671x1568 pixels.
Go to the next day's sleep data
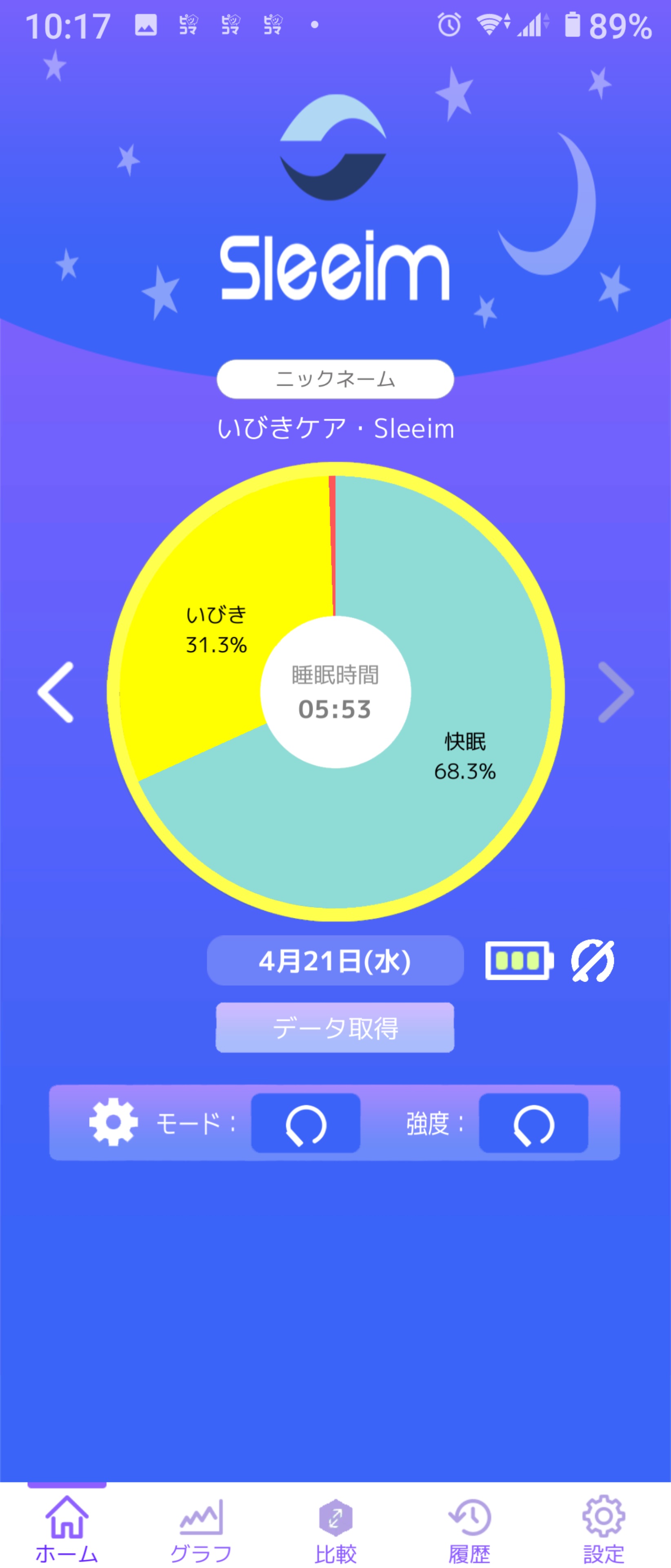tap(615, 692)
